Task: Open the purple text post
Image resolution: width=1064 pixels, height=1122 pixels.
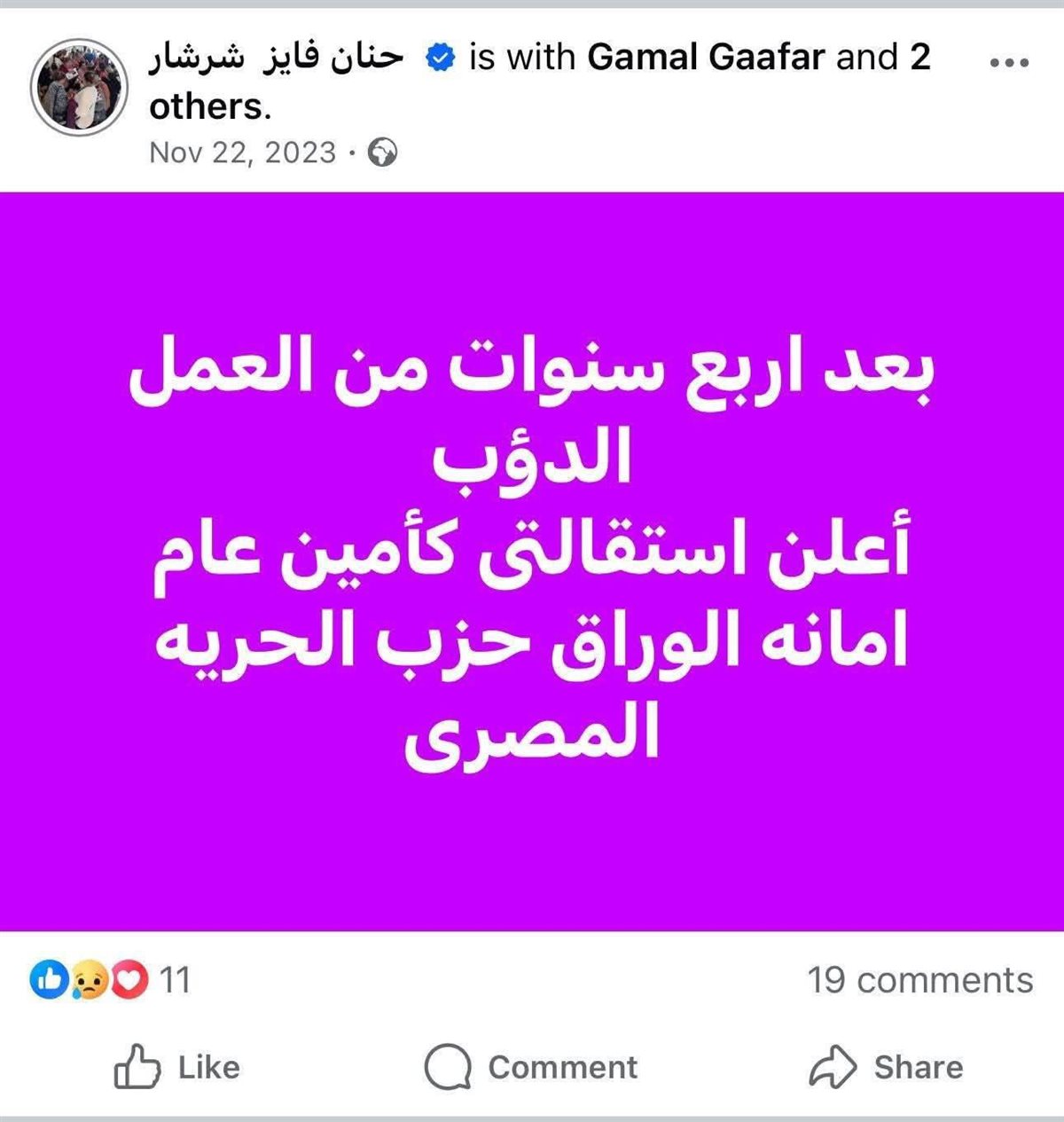Action: click(x=532, y=561)
